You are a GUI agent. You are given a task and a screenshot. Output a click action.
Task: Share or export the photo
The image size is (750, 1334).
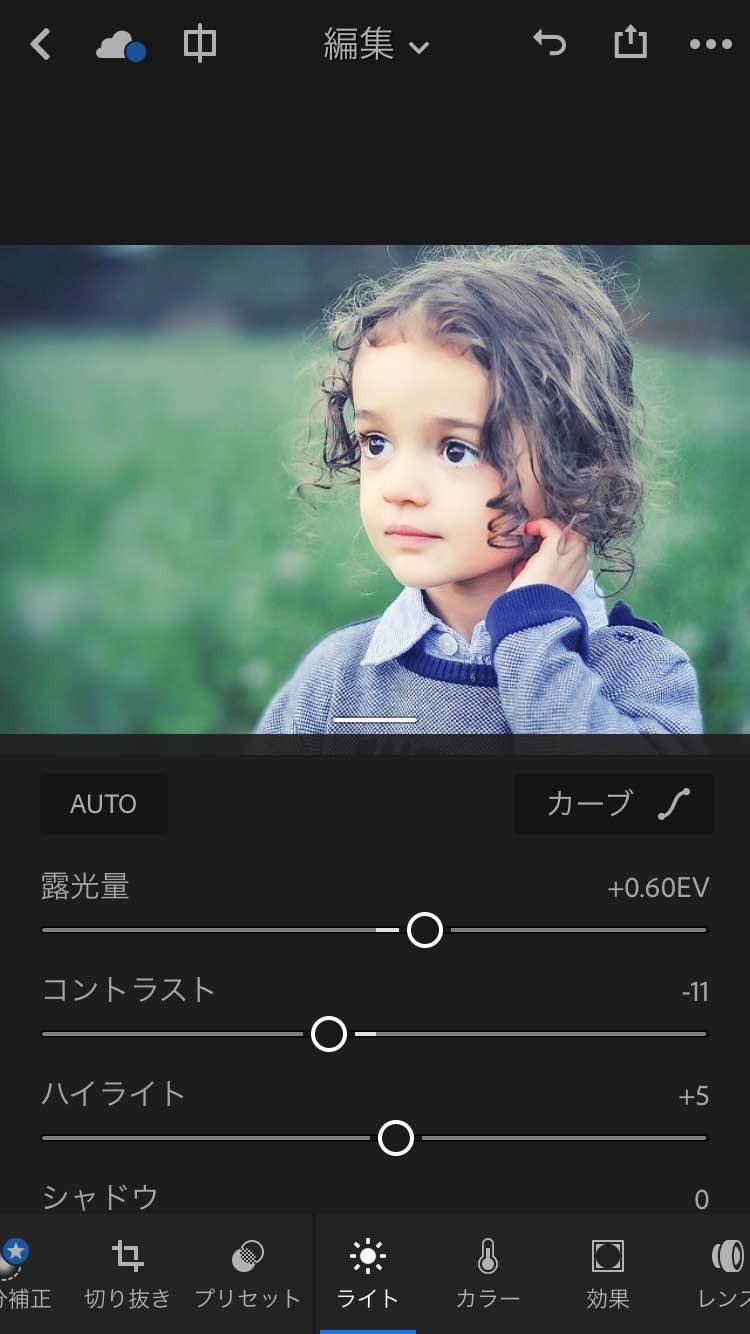(x=630, y=44)
